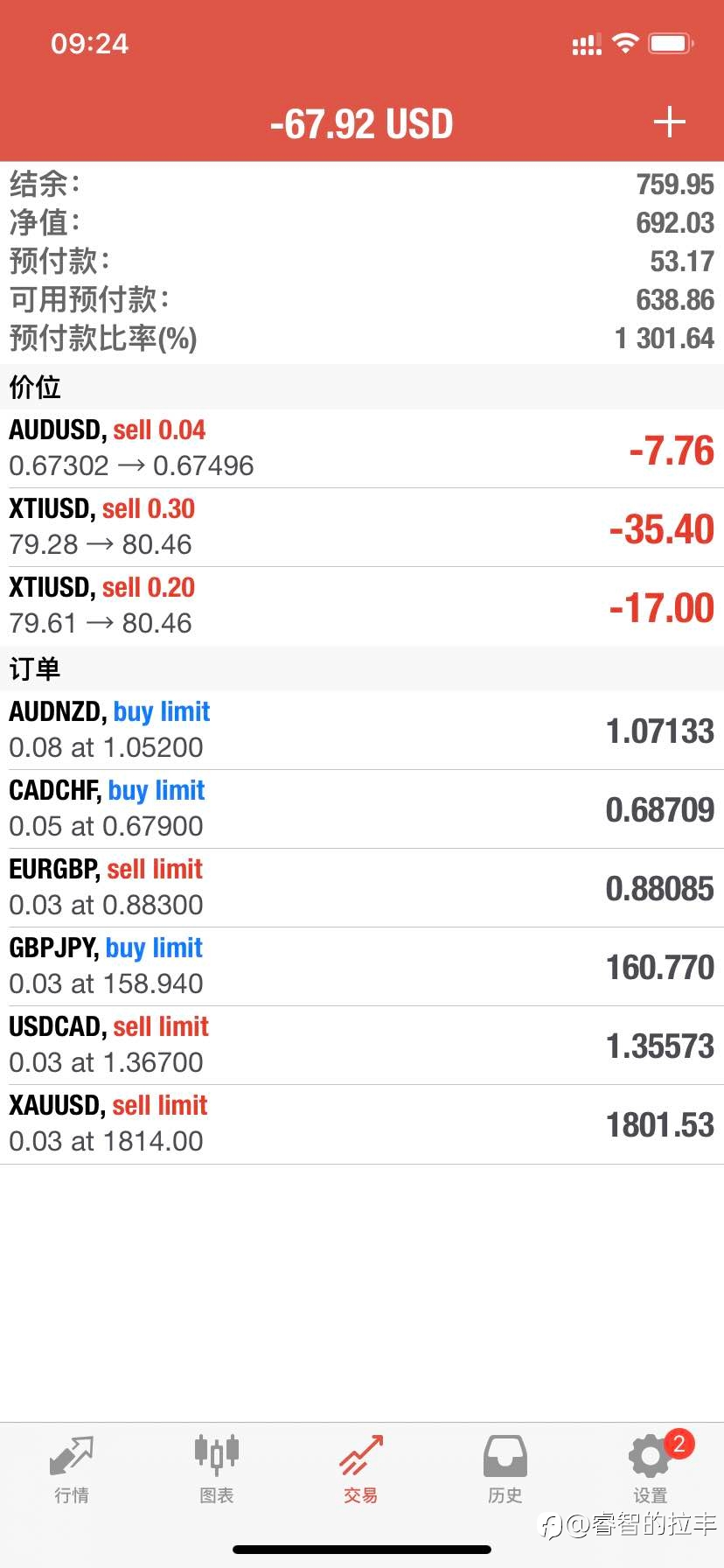724x1568 pixels.
Task: Tap the plus icon to add order
Action: (669, 122)
